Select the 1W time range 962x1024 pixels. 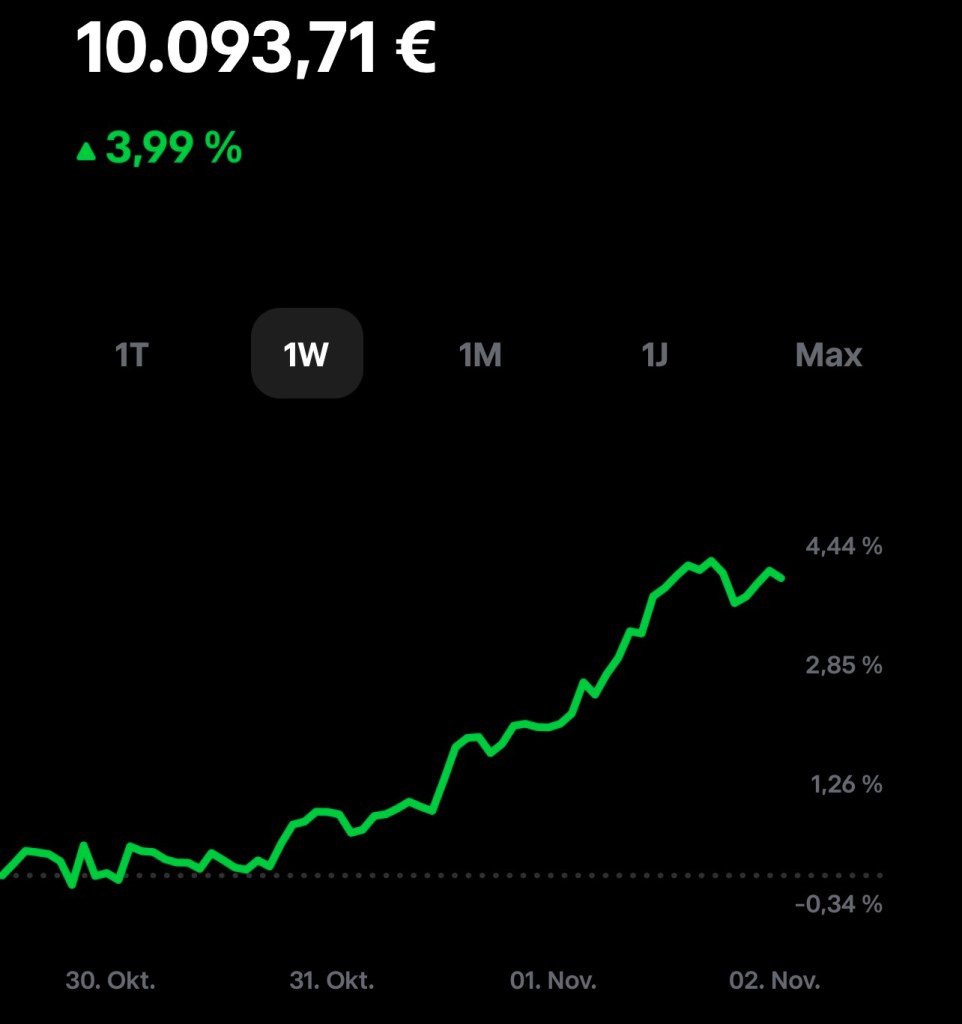click(x=306, y=354)
